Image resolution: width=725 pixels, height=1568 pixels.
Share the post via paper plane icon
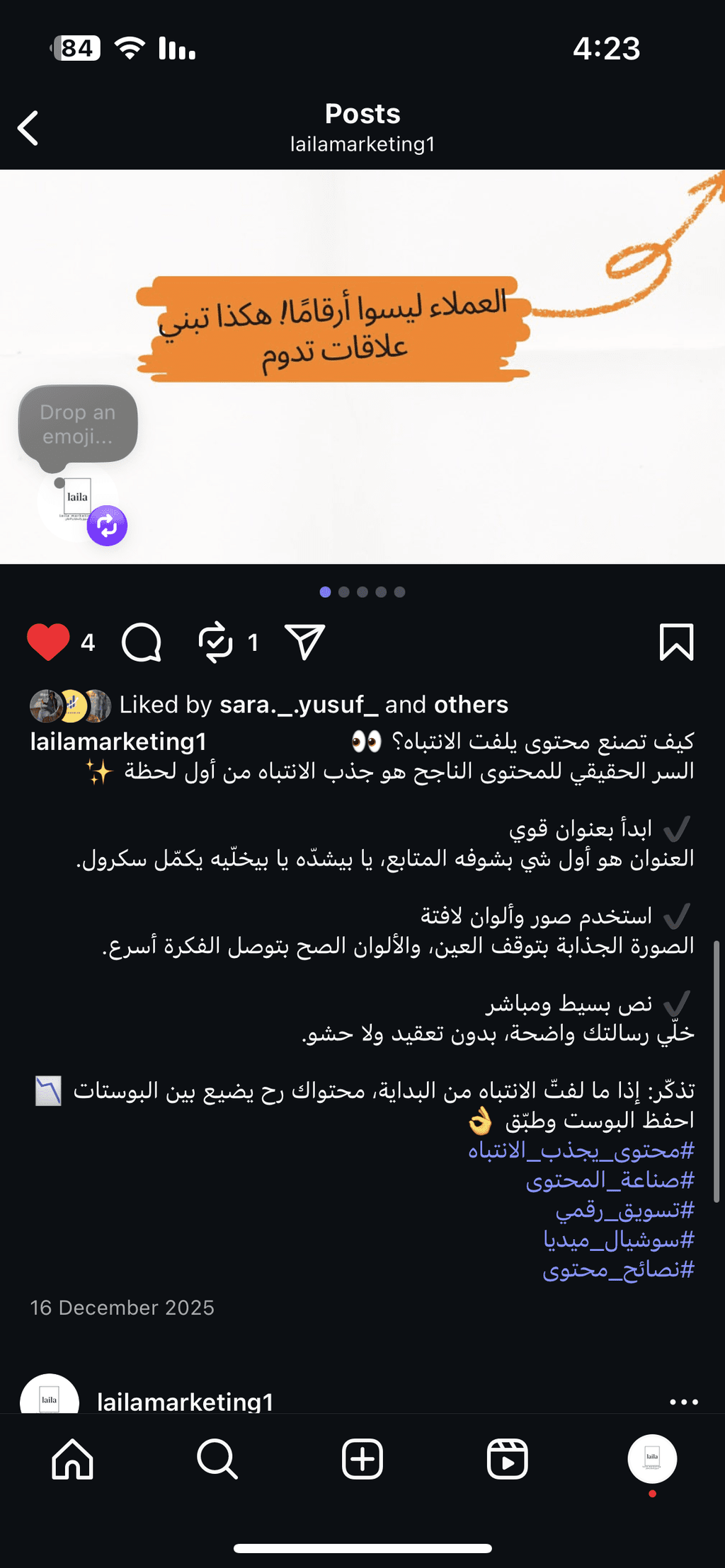click(304, 642)
